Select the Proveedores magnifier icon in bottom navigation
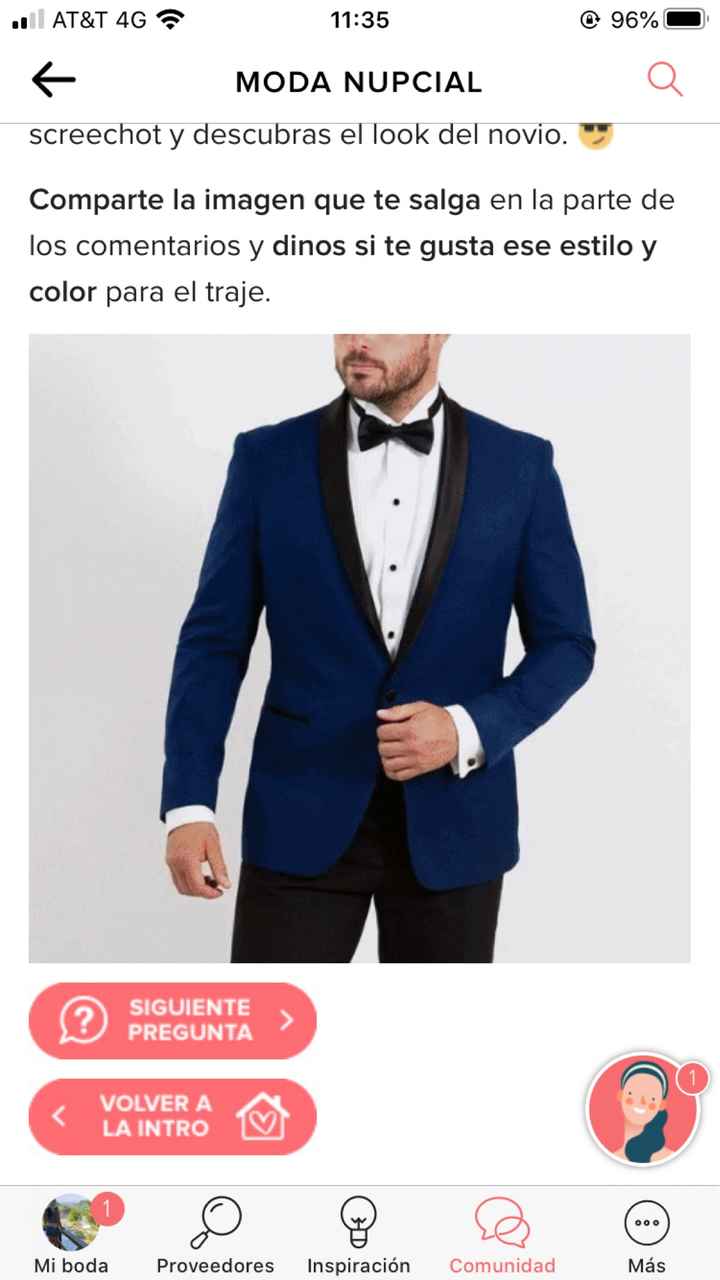 point(215,1221)
